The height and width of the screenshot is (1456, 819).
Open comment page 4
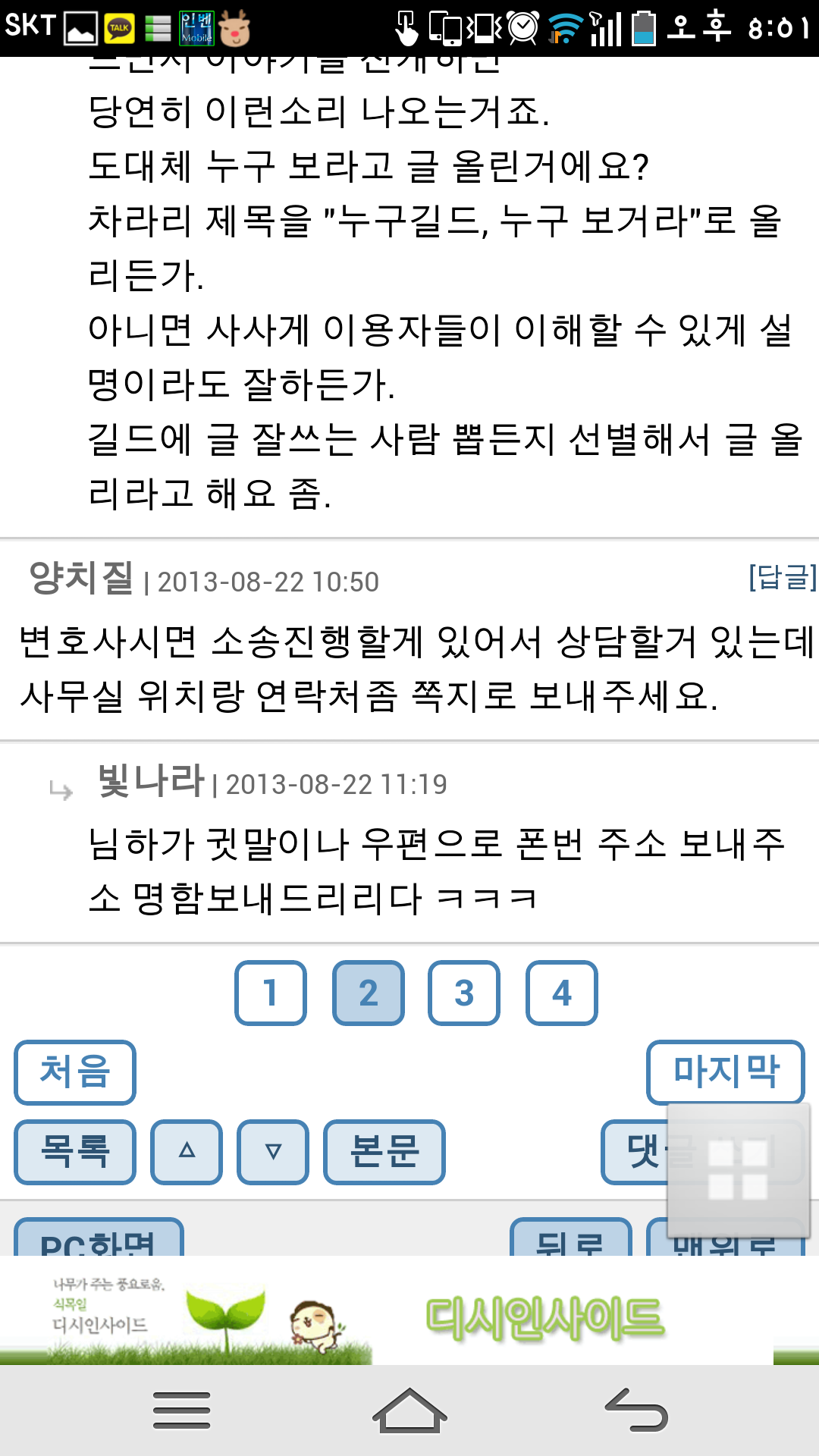click(562, 993)
